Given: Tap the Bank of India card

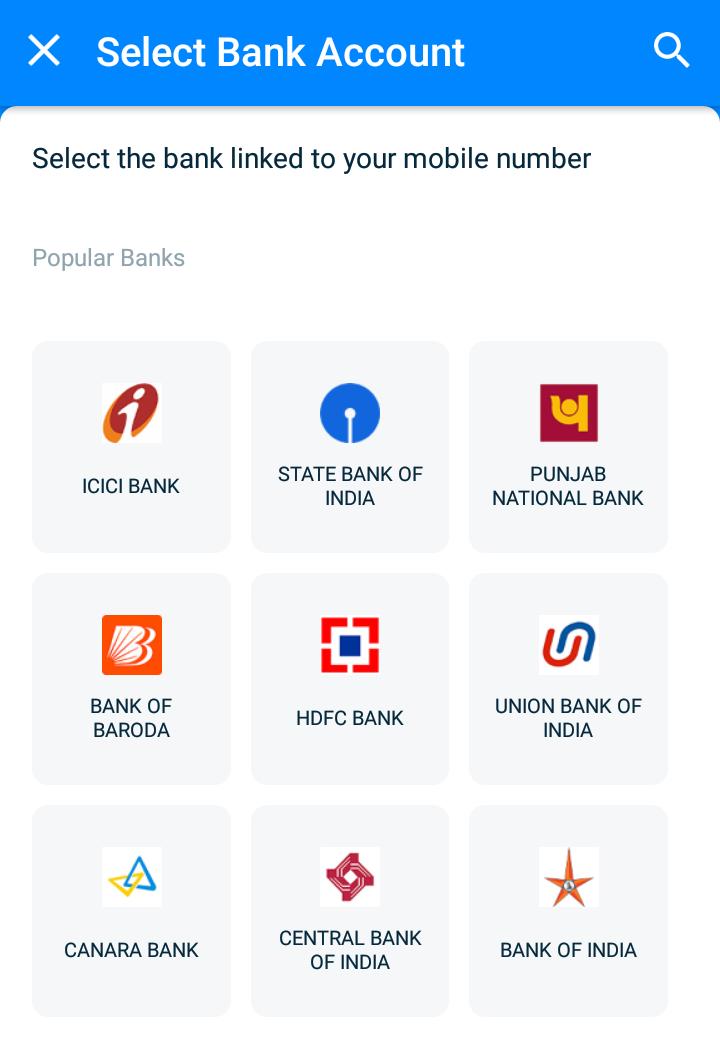Looking at the screenshot, I should 568,910.
